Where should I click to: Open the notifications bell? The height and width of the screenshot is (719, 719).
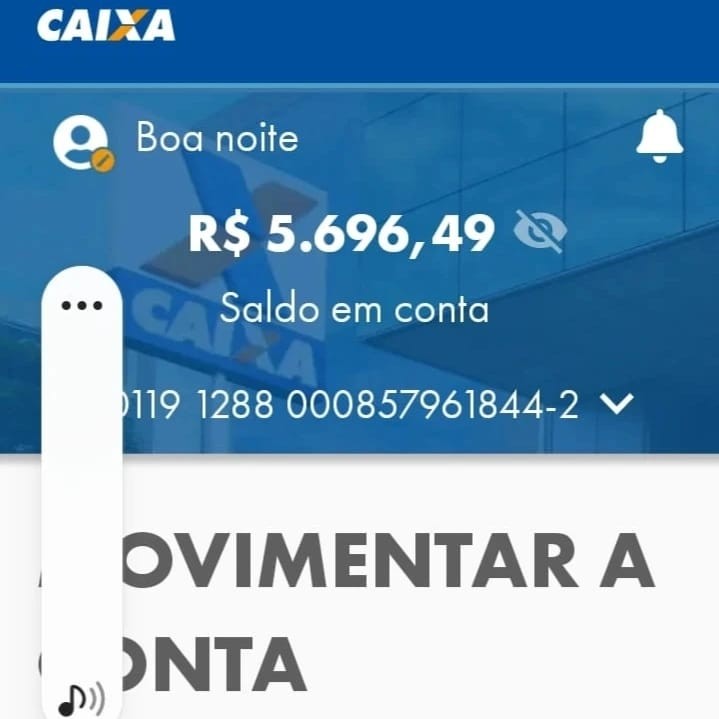coord(659,136)
